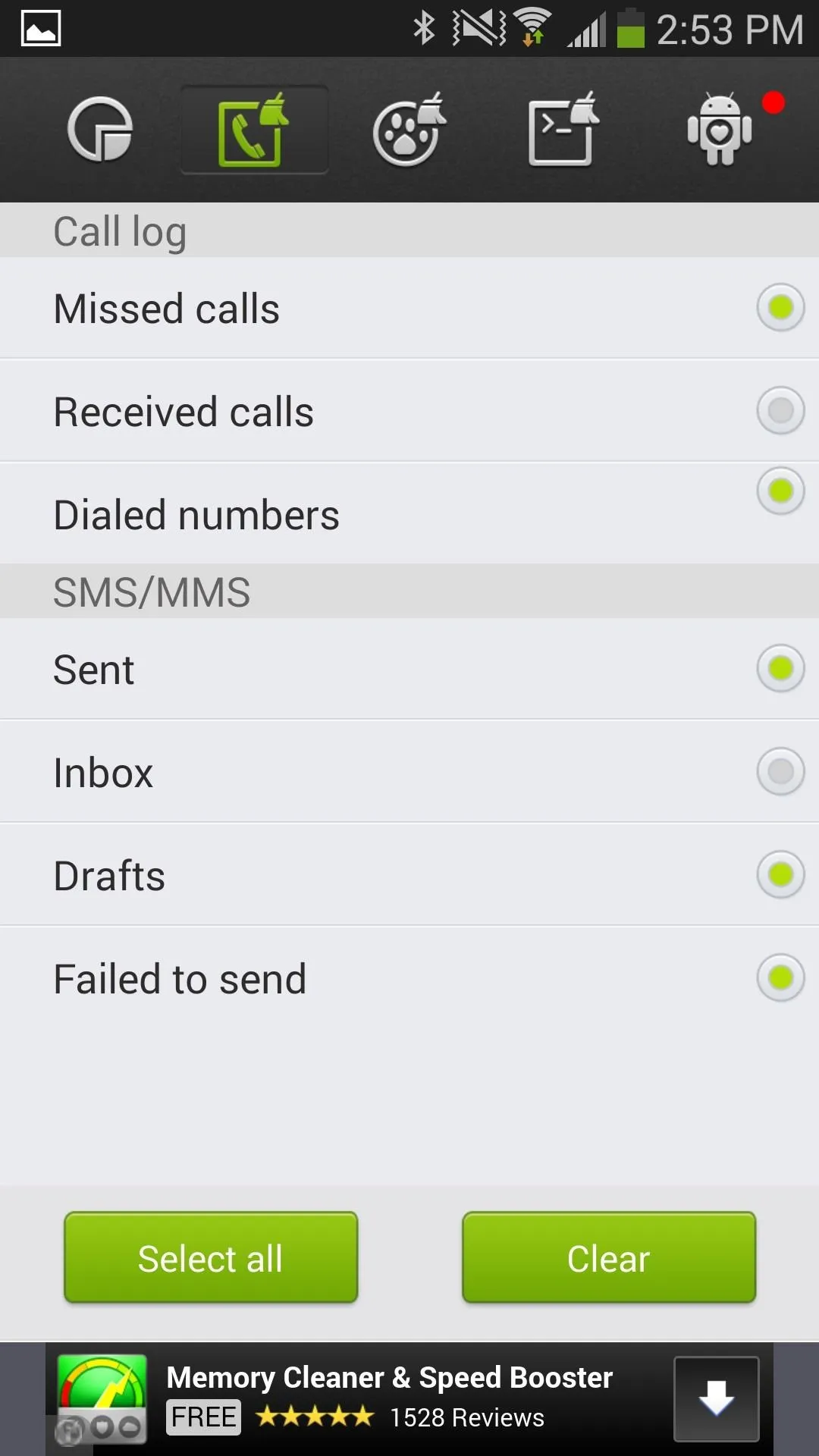Viewport: 819px width, 1456px height.
Task: Uncheck Failed to send
Action: pyautogui.click(x=780, y=977)
